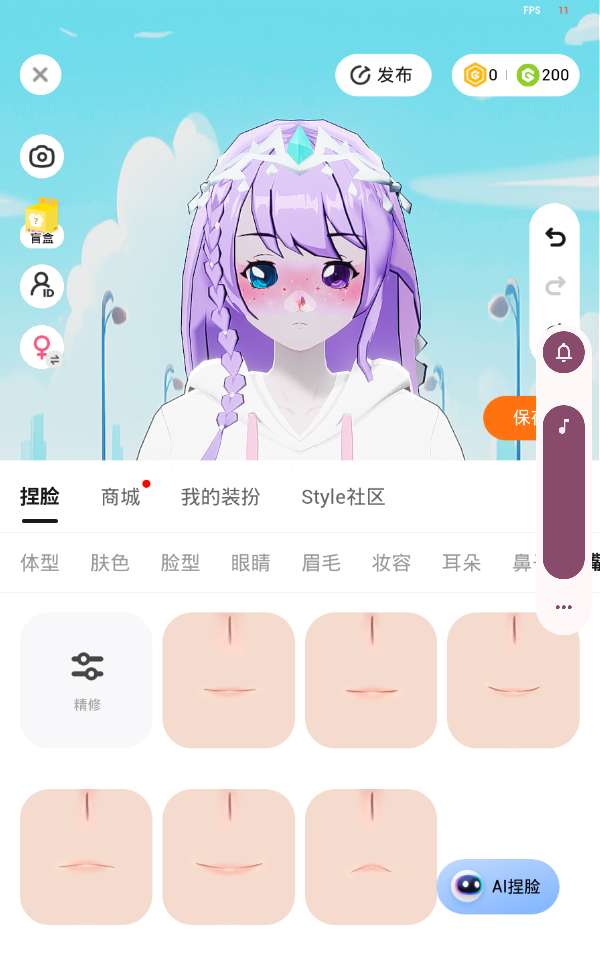Open the 盲盒 blind box
The height and width of the screenshot is (960, 600).
point(42,221)
